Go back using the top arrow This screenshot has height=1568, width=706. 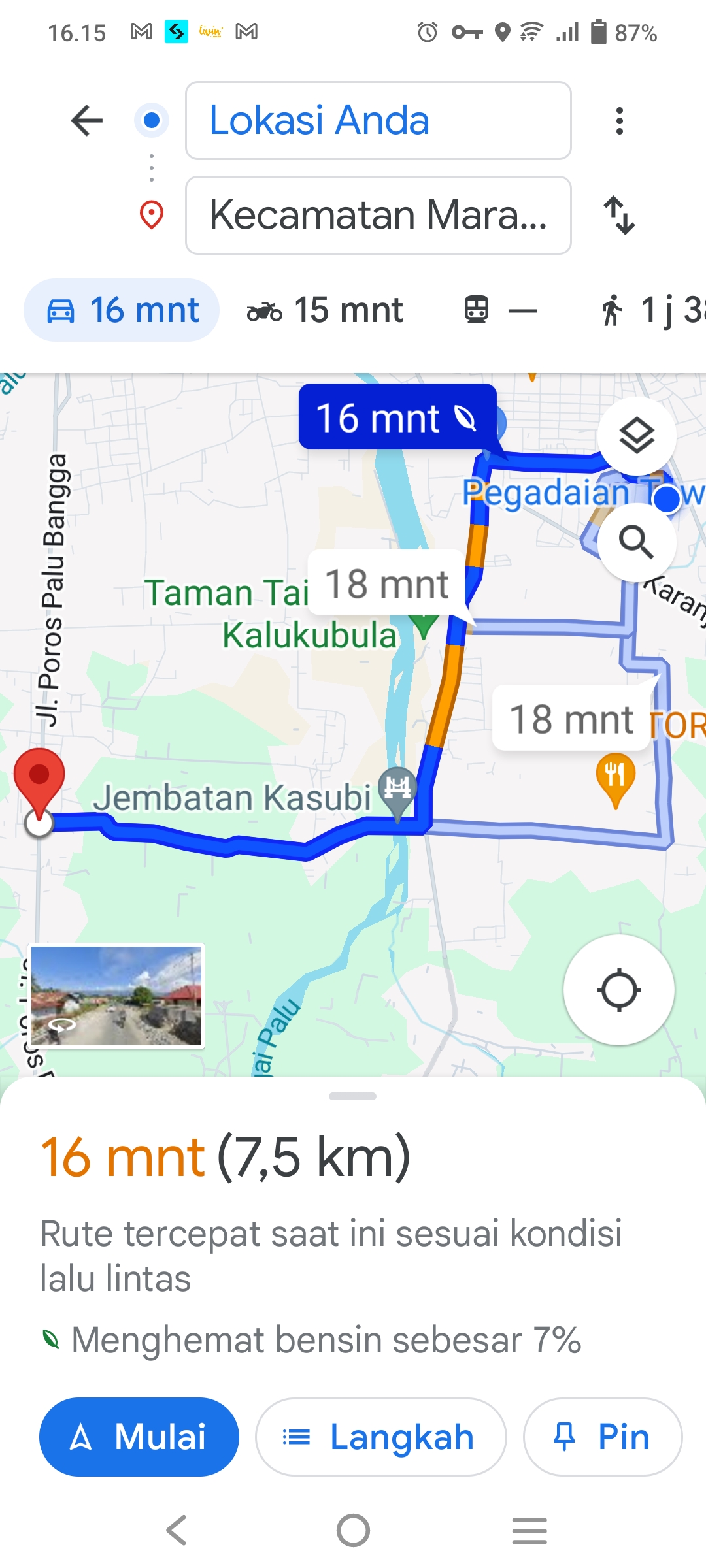click(87, 121)
